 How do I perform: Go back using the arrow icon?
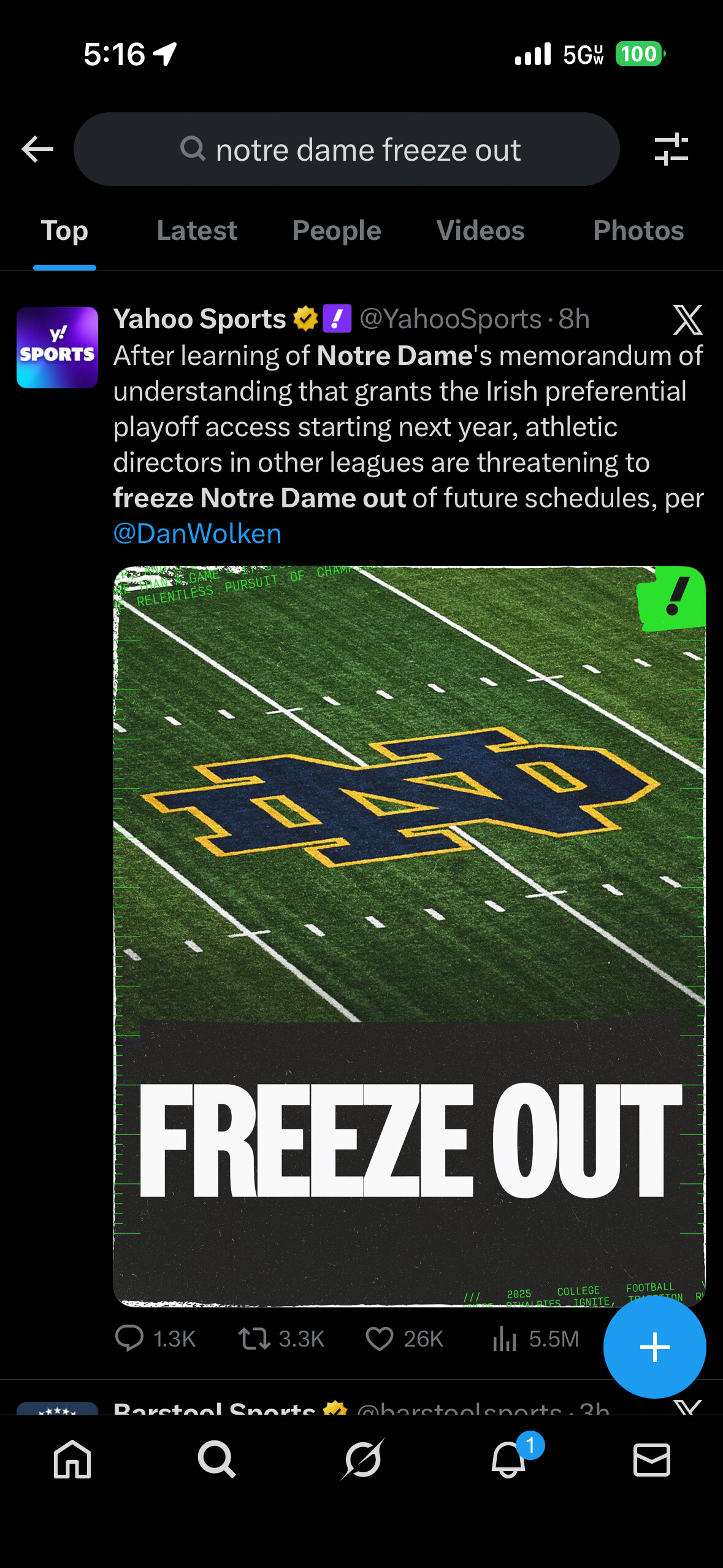point(37,149)
